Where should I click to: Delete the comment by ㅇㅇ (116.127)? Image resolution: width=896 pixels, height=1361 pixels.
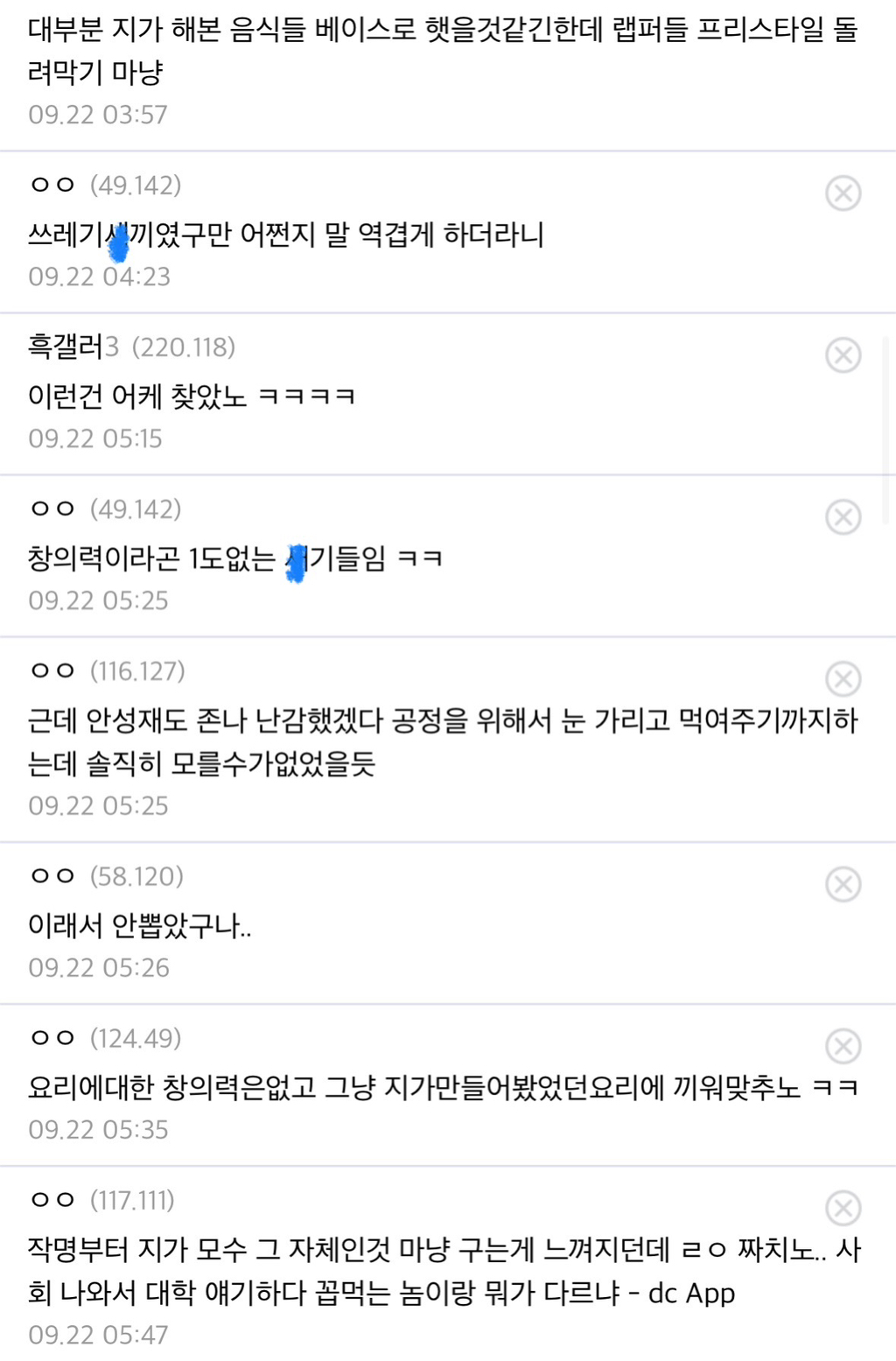click(843, 679)
